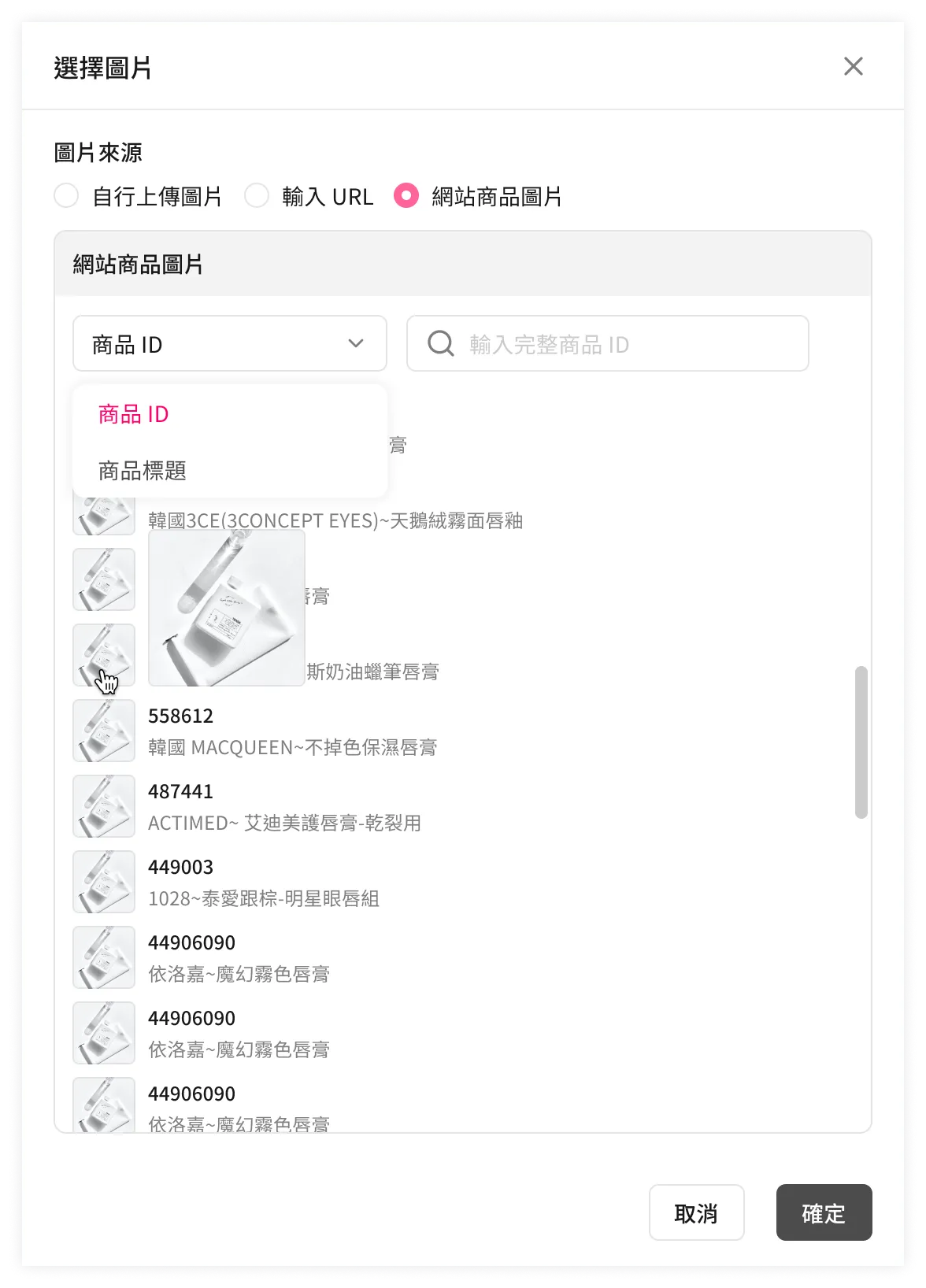Select product 558612 韓國 MACQUEEN 唇膏
The image size is (926, 1288).
click(291, 731)
